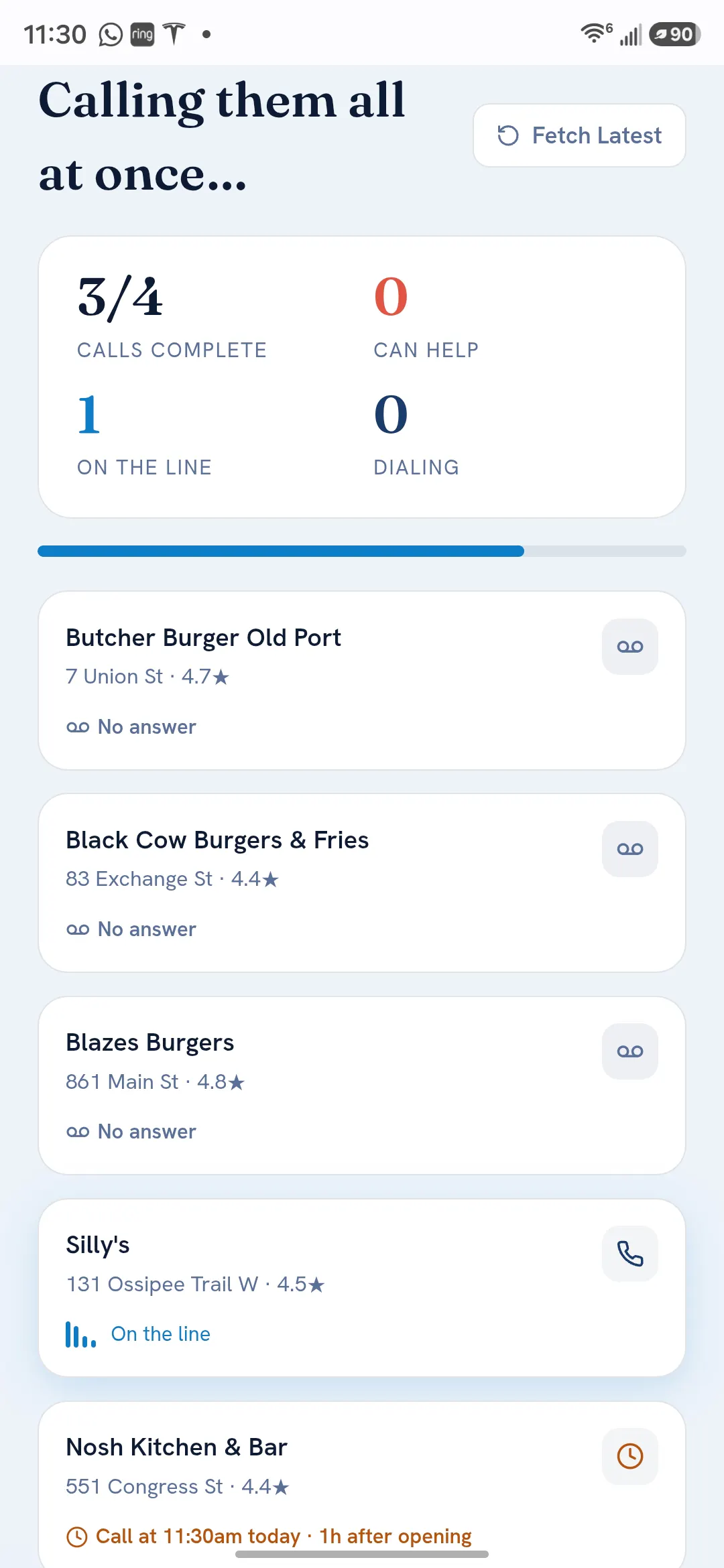Tap the clock icon on Nosh Kitchen & Bar
Screen dimensions: 724x1568
(629, 1456)
